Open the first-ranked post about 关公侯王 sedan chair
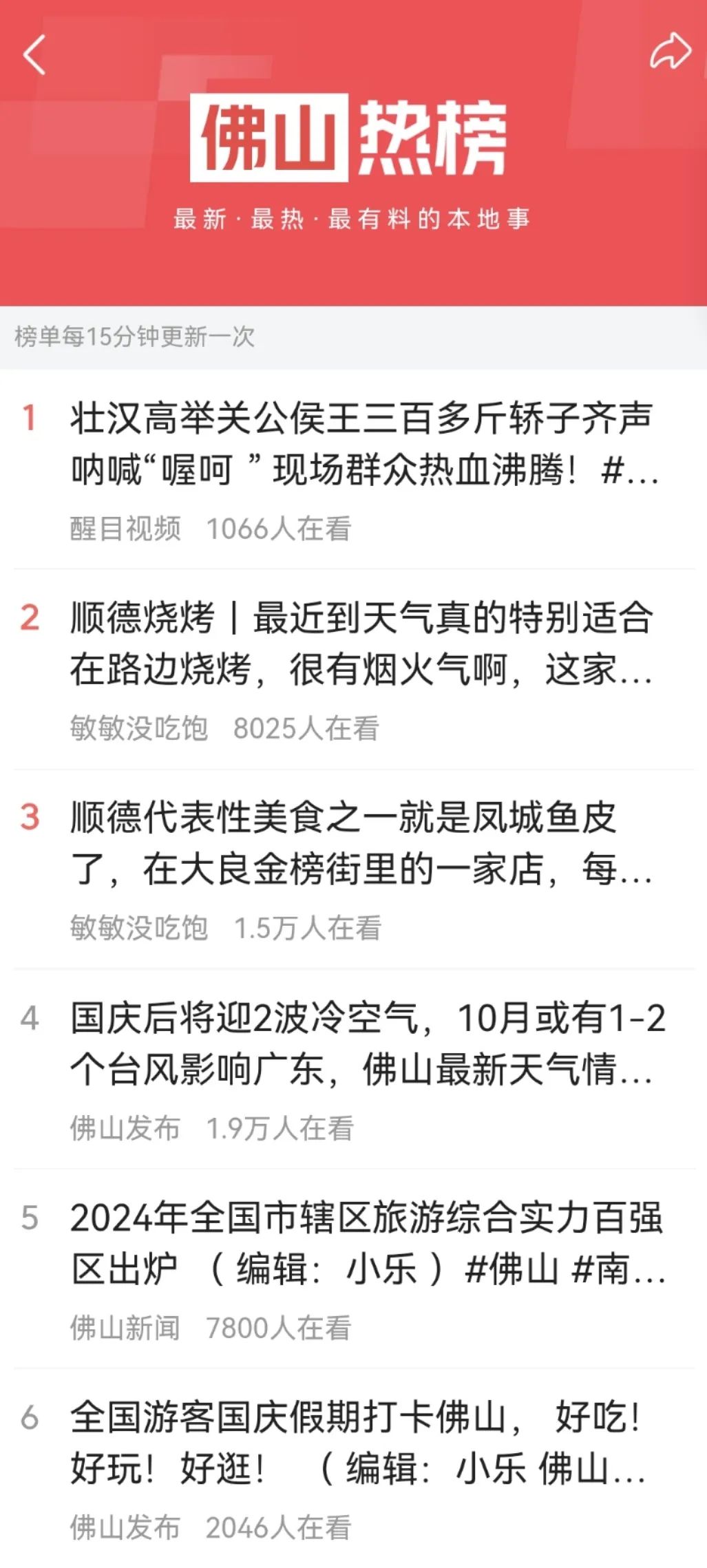 pyautogui.click(x=353, y=469)
